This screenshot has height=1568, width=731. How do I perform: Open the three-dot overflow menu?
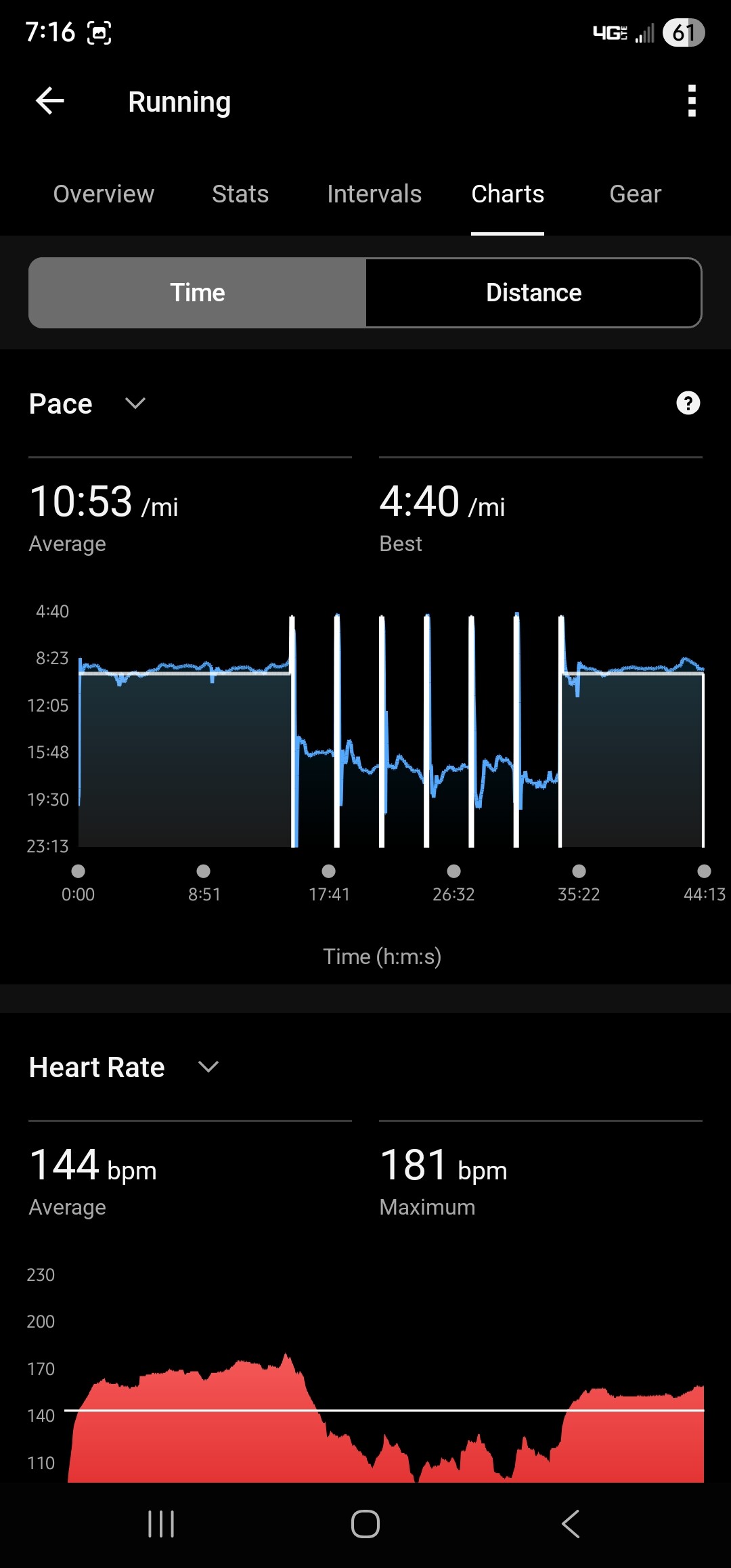pos(691,102)
